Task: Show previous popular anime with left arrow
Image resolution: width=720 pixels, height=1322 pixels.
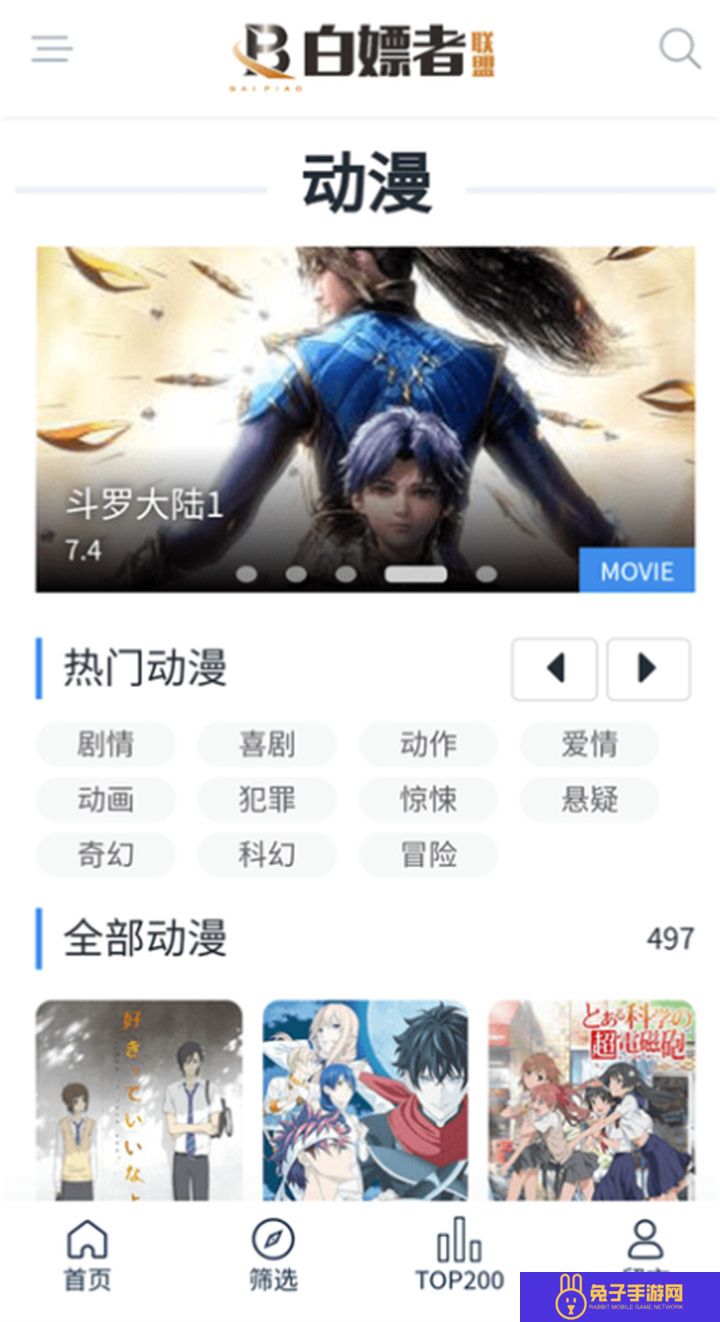Action: [x=555, y=669]
